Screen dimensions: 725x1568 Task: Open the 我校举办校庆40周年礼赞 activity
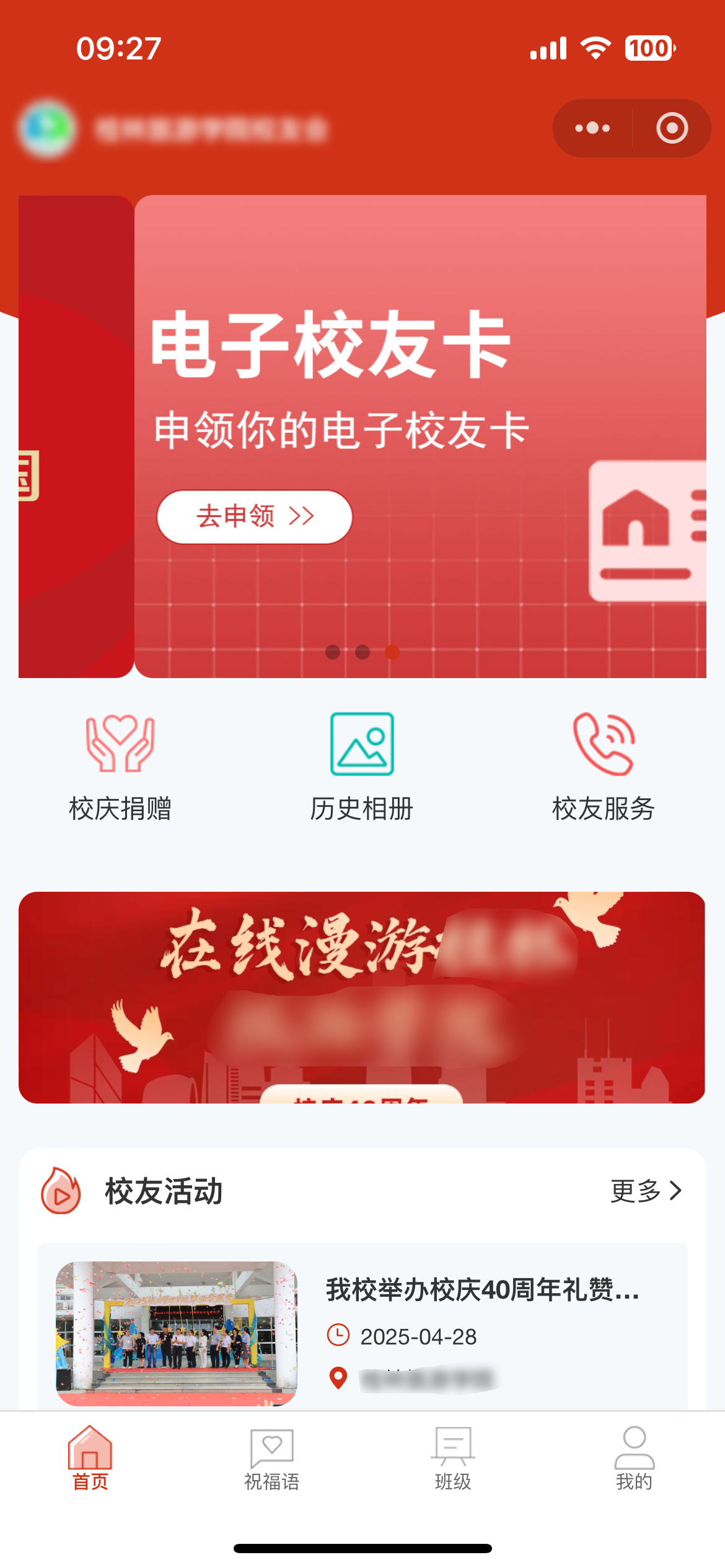482,1290
